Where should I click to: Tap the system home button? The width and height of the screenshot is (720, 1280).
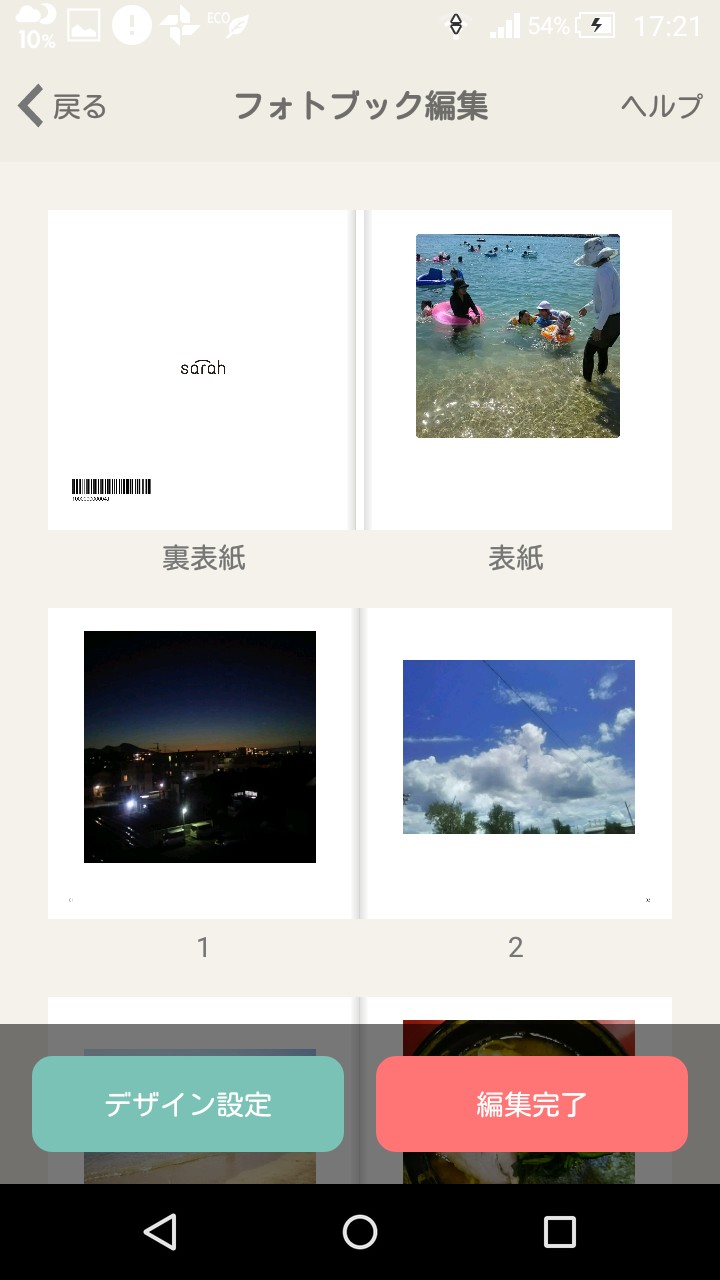360,1232
